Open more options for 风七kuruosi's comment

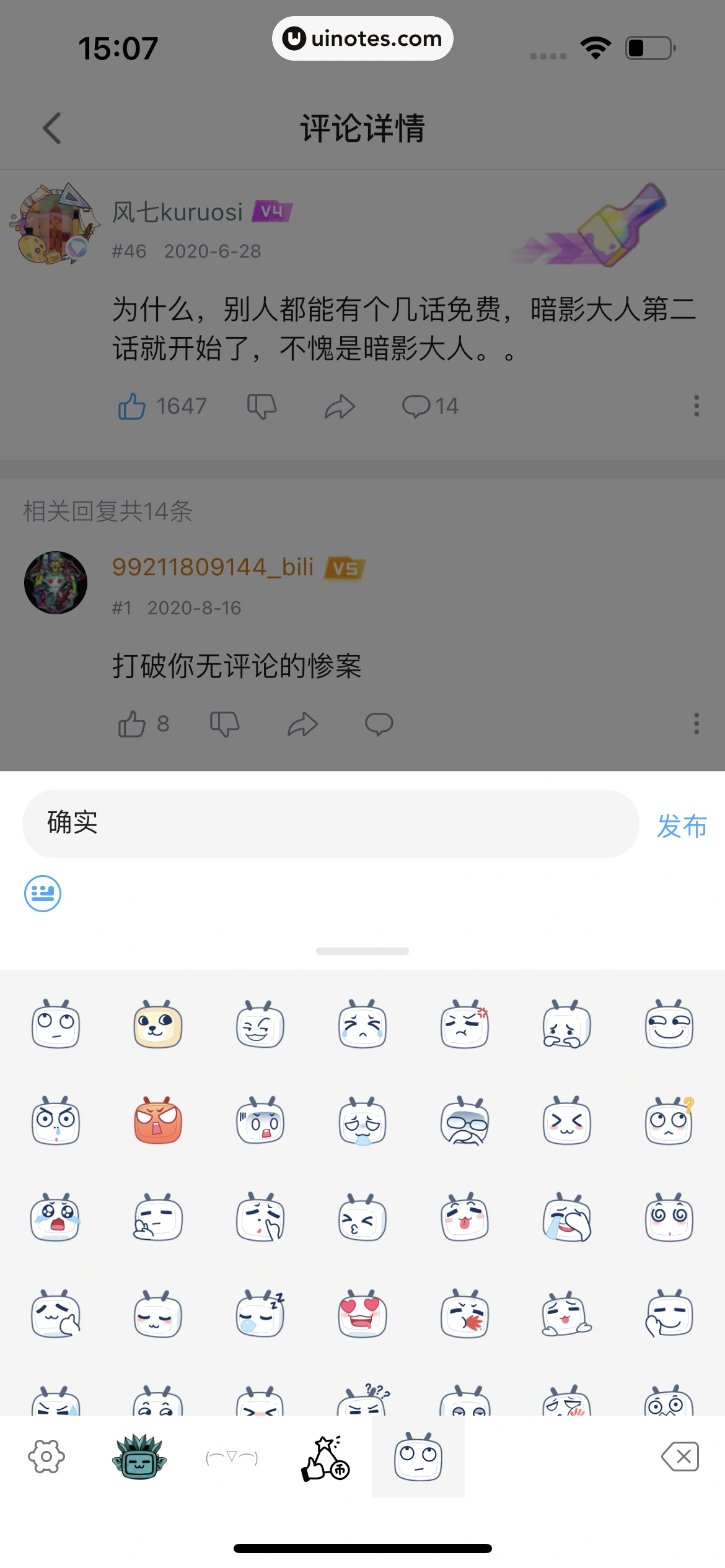tap(696, 406)
